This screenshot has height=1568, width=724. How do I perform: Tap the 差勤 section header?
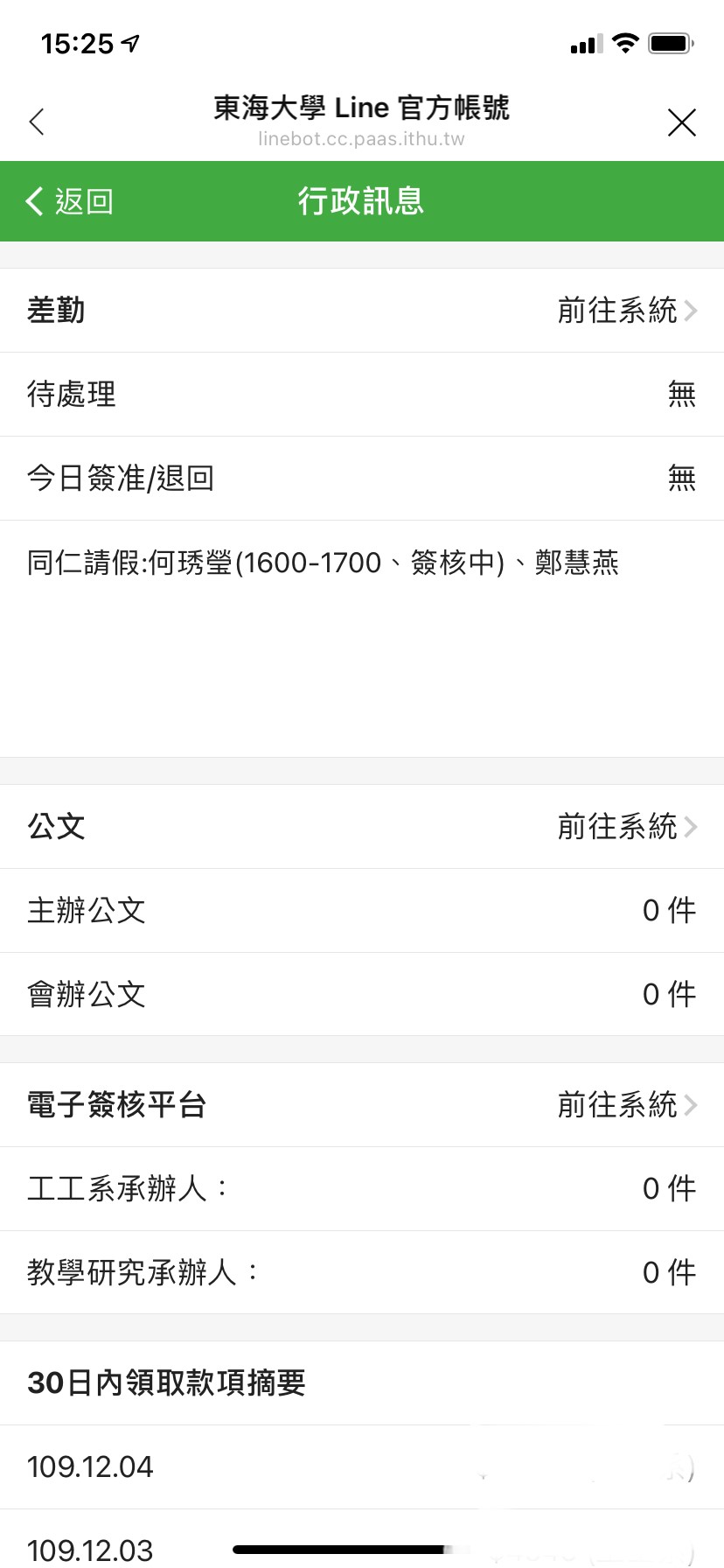tap(55, 310)
